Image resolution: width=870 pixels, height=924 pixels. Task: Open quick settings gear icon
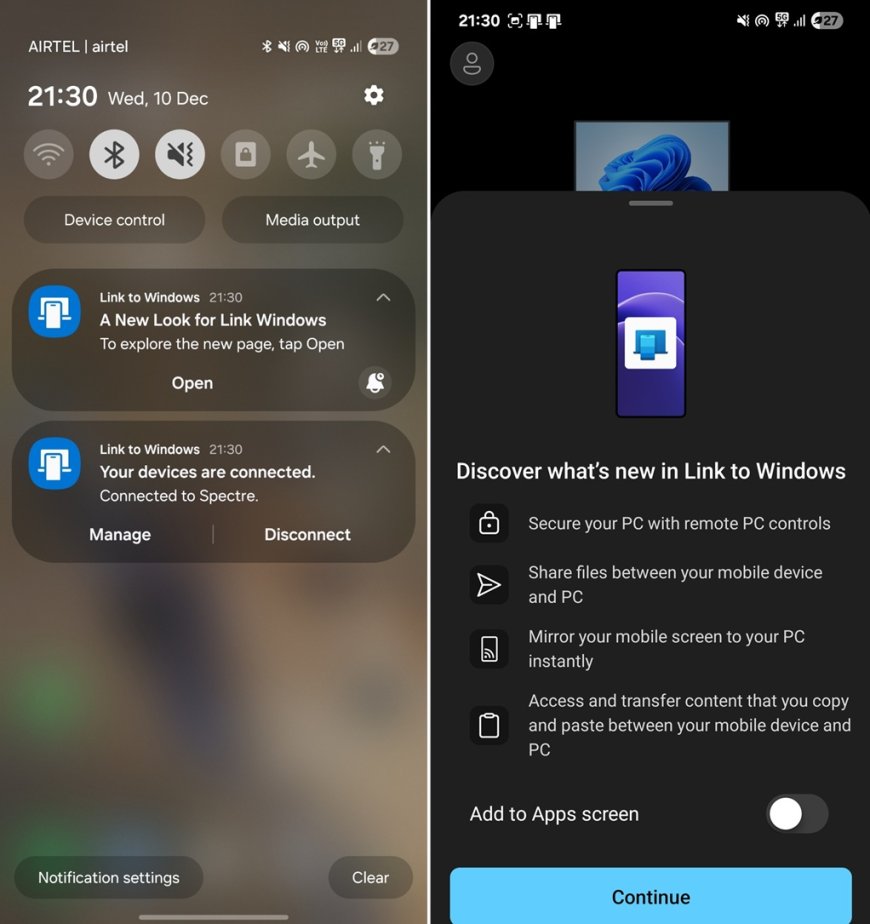[x=373, y=95]
